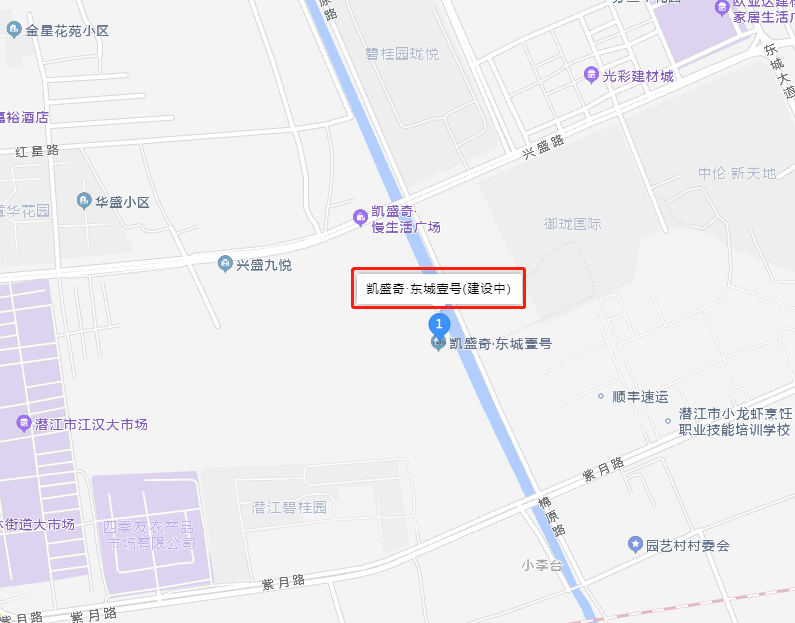Open the 华盛小区 map marker
The height and width of the screenshot is (623, 795).
[x=84, y=202]
